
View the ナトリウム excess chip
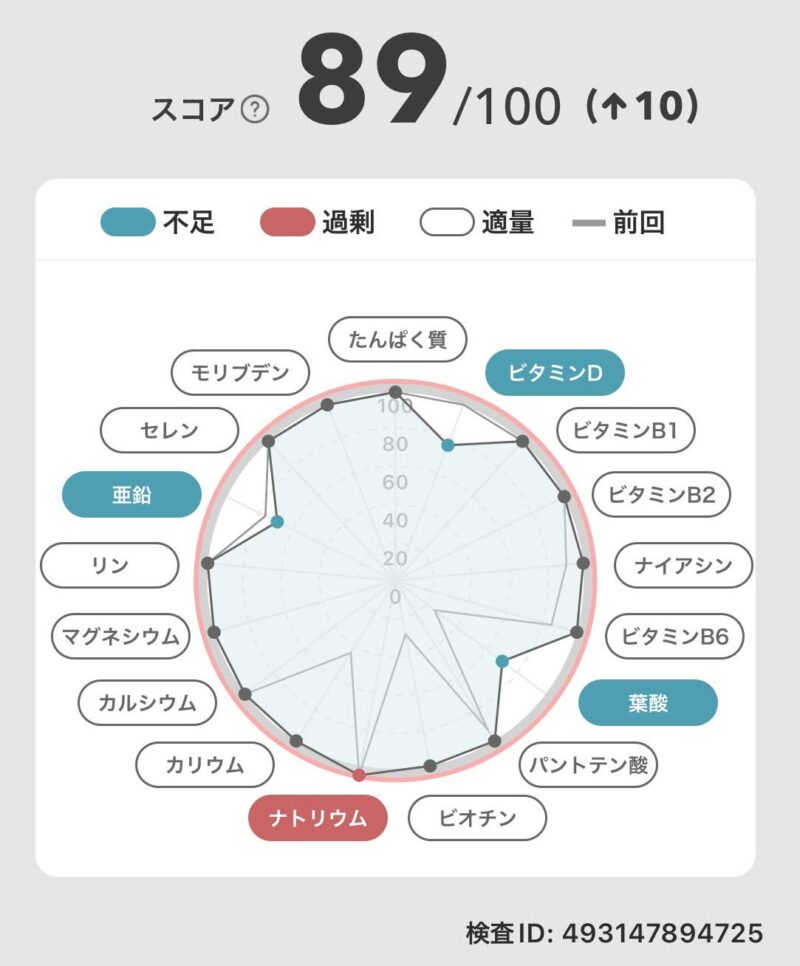click(x=318, y=818)
